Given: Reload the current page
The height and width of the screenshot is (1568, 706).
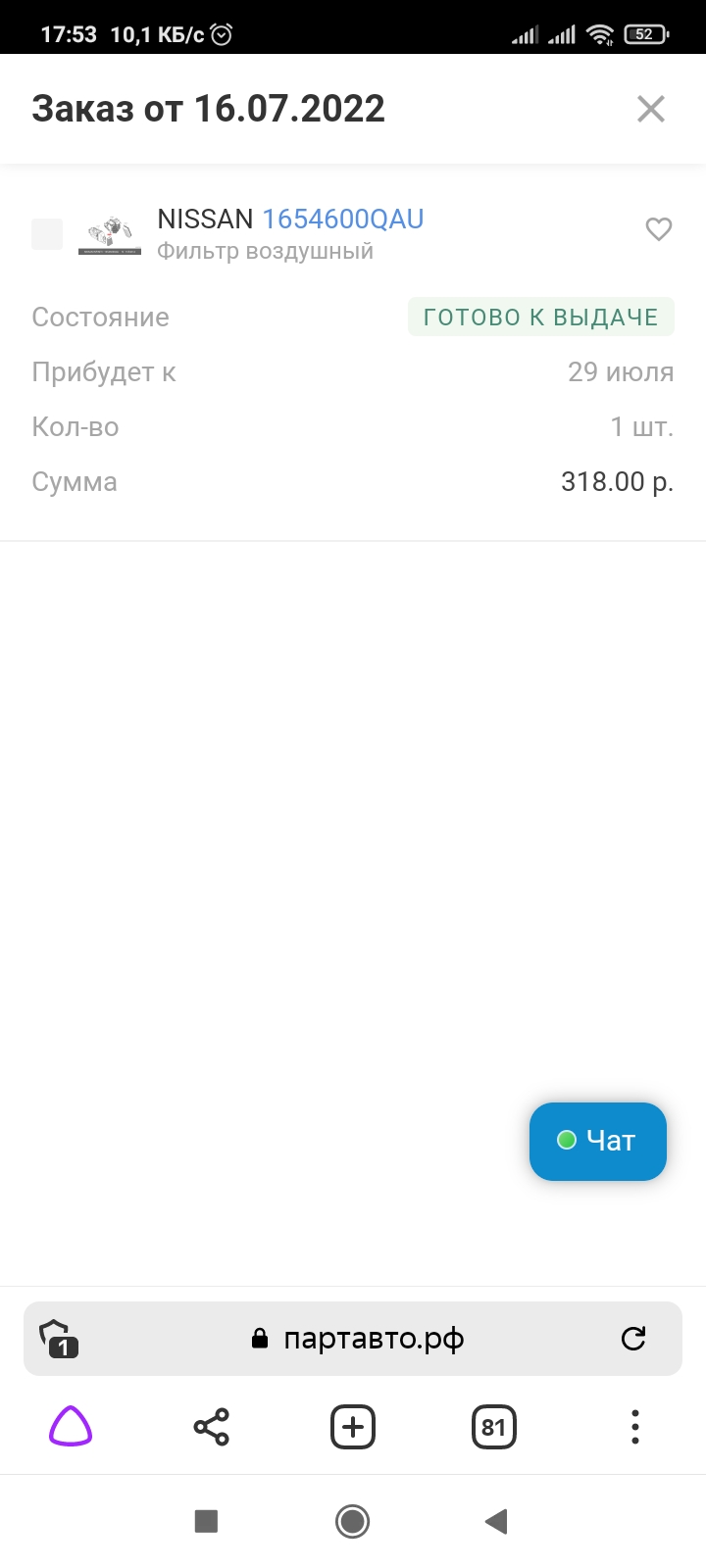Looking at the screenshot, I should click(x=633, y=1339).
